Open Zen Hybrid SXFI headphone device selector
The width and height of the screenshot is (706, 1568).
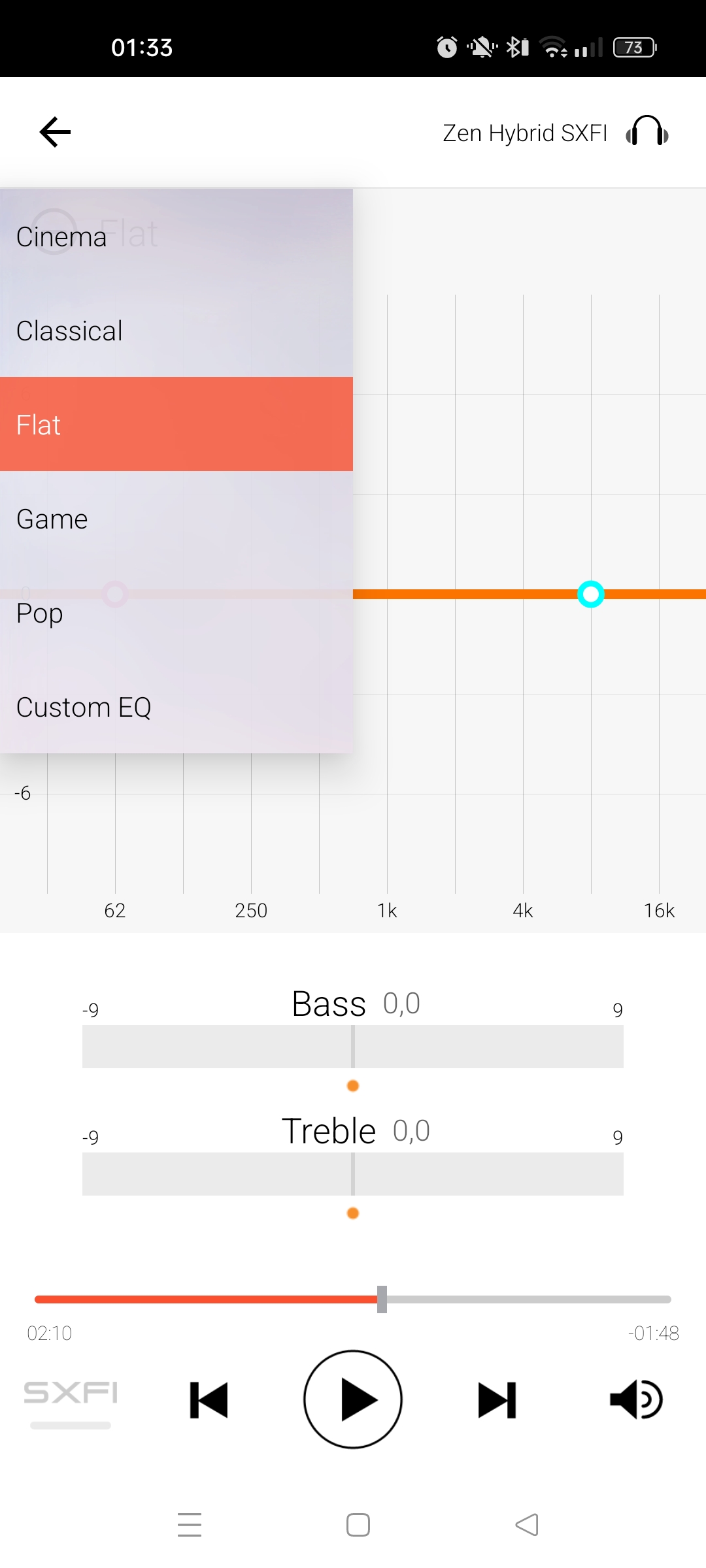(x=556, y=133)
